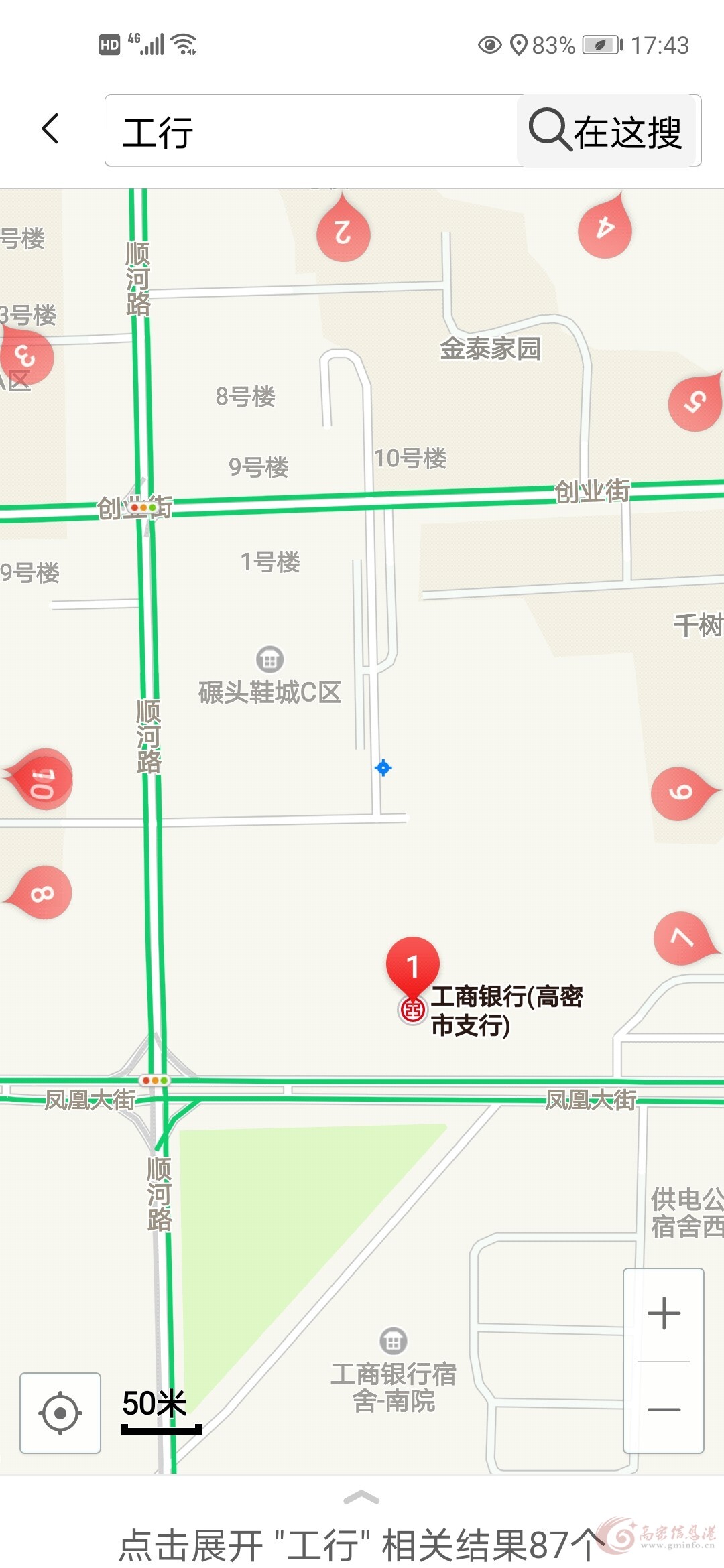Screen dimensions: 724x1568
Task: Open map marker number 5
Action: (x=696, y=402)
